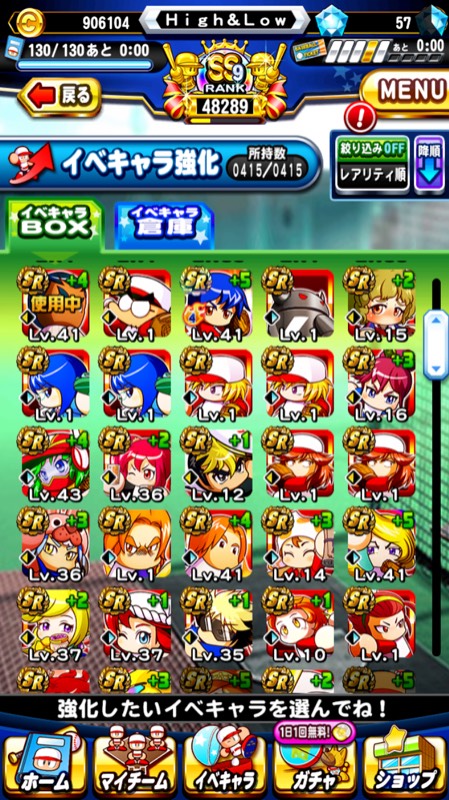Image resolution: width=449 pixels, height=800 pixels.
Task: Pick the Lv.12 blond SR character
Action: coord(217,464)
